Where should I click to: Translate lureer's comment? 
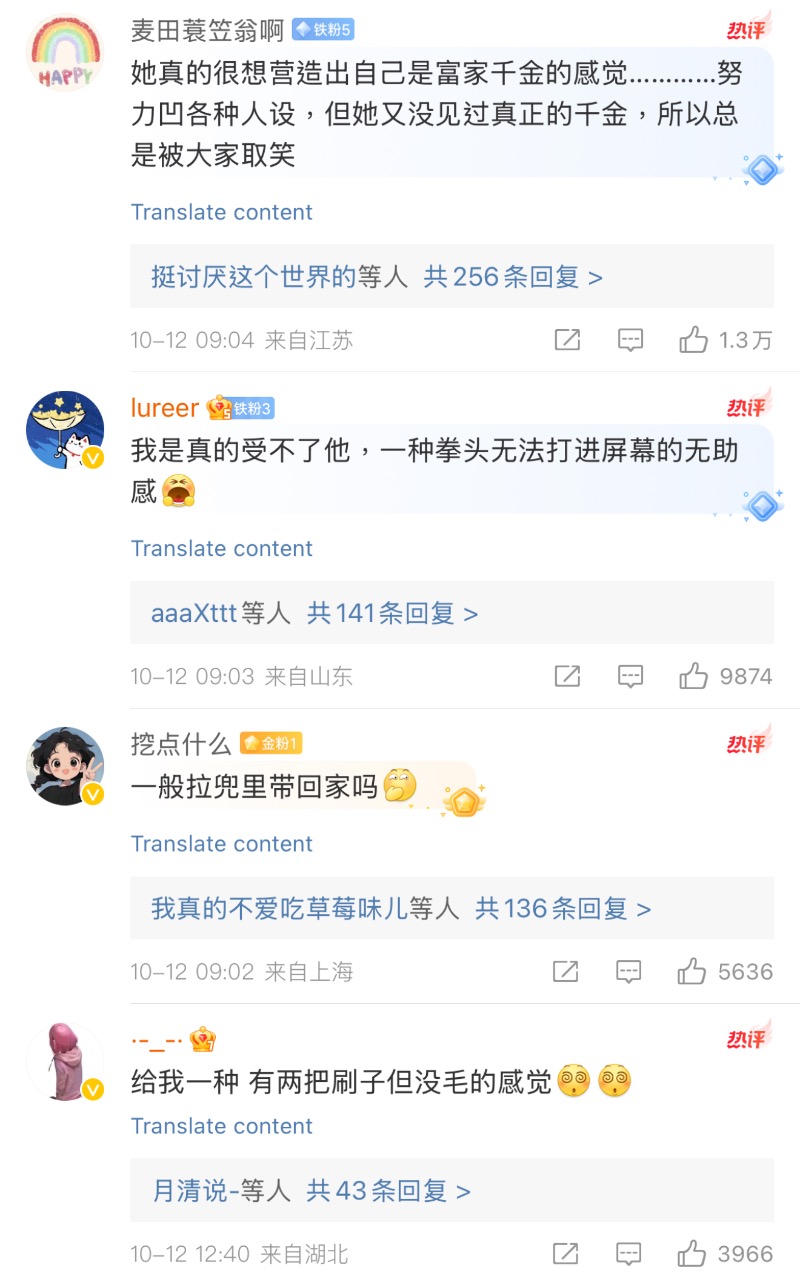221,548
